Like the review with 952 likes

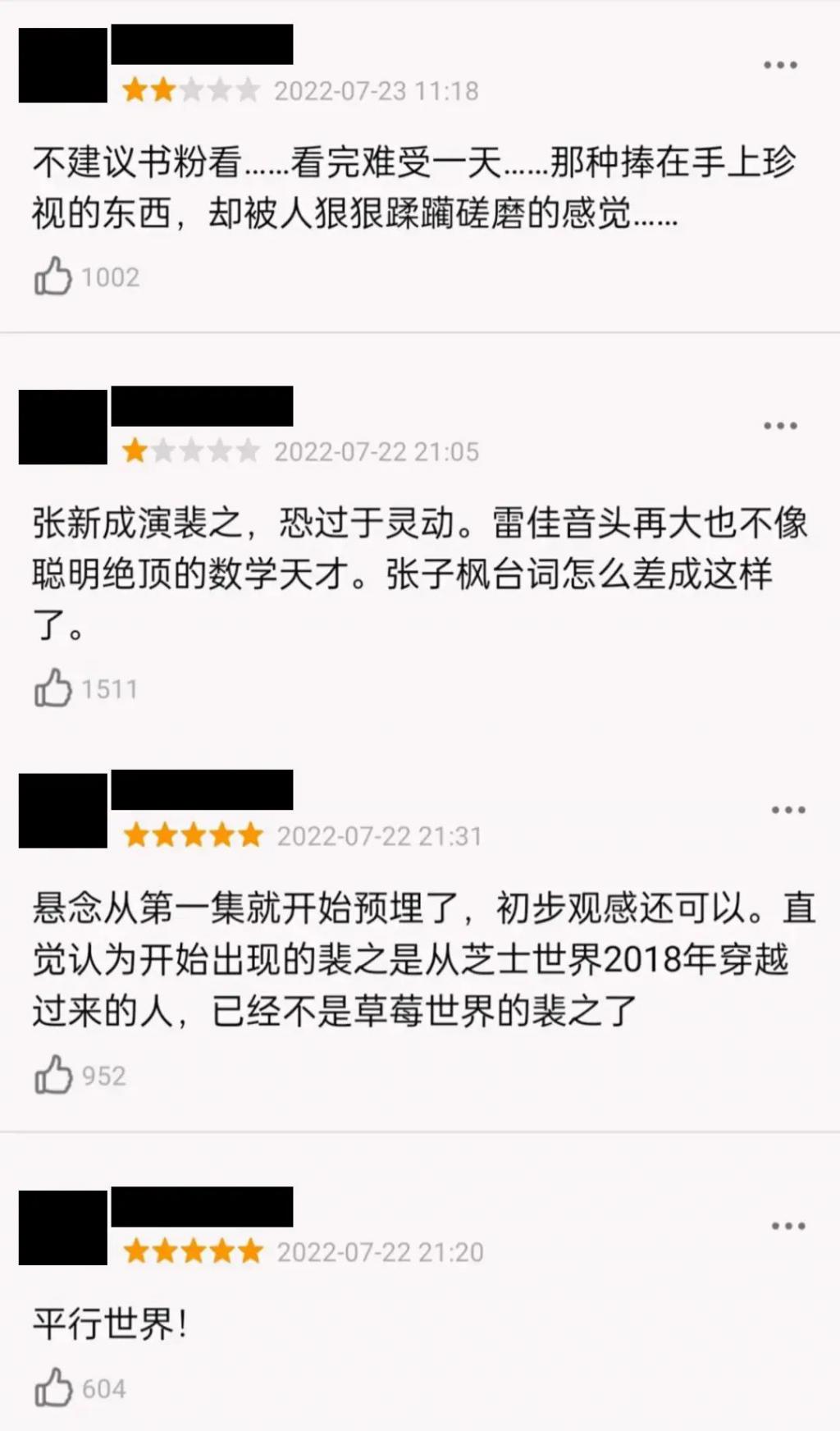[53, 1075]
